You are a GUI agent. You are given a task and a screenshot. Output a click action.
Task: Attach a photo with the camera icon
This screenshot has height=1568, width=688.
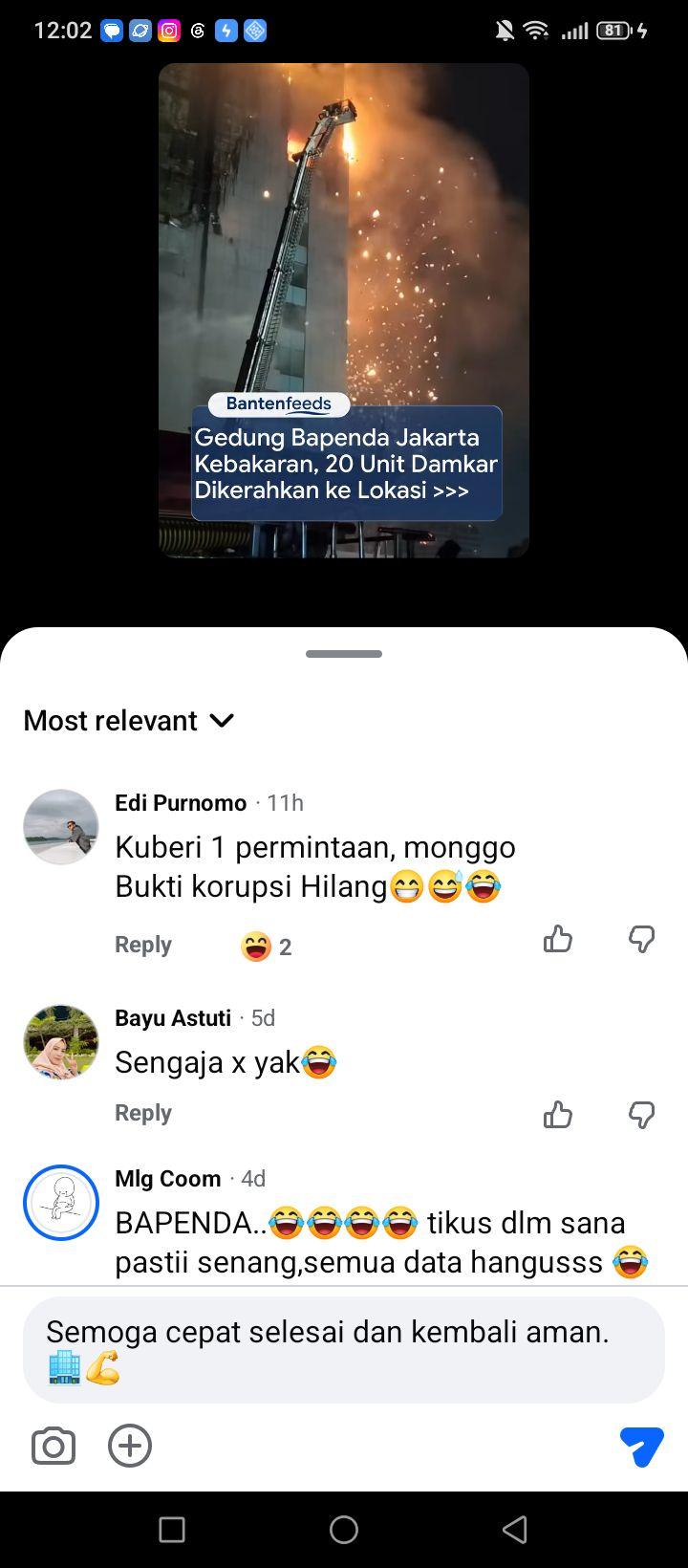point(54,1446)
